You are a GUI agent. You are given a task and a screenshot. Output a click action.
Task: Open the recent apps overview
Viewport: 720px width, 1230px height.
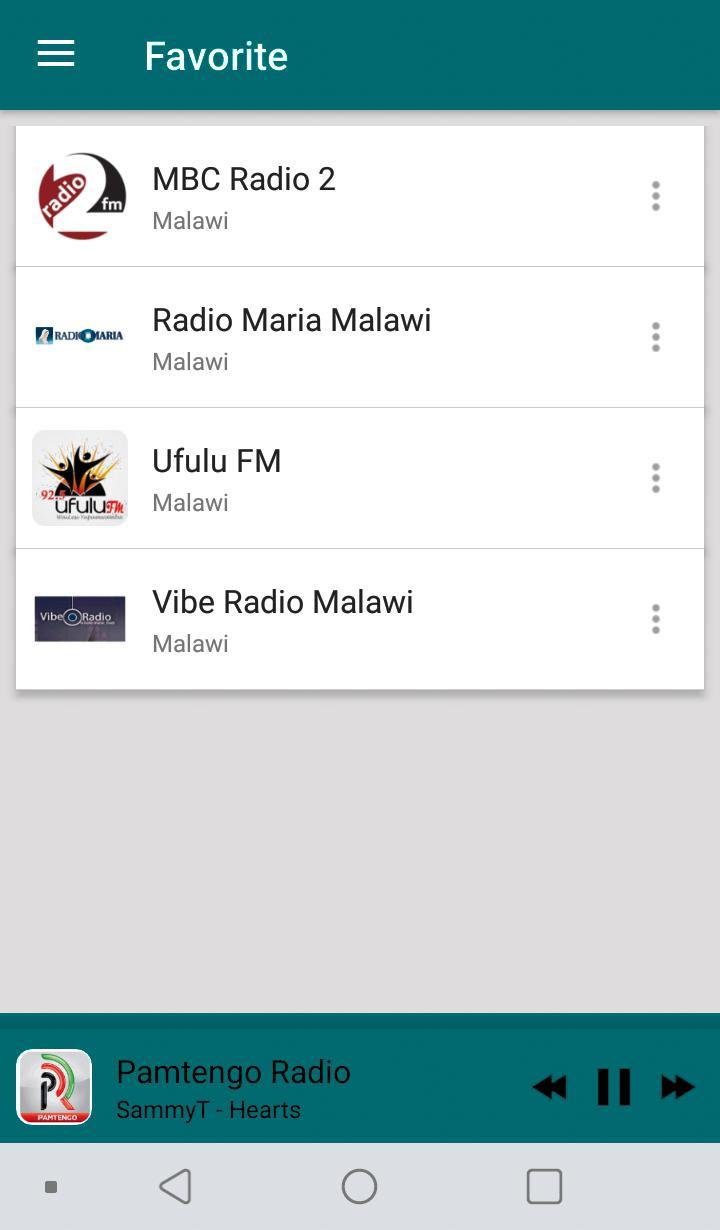coord(544,1187)
